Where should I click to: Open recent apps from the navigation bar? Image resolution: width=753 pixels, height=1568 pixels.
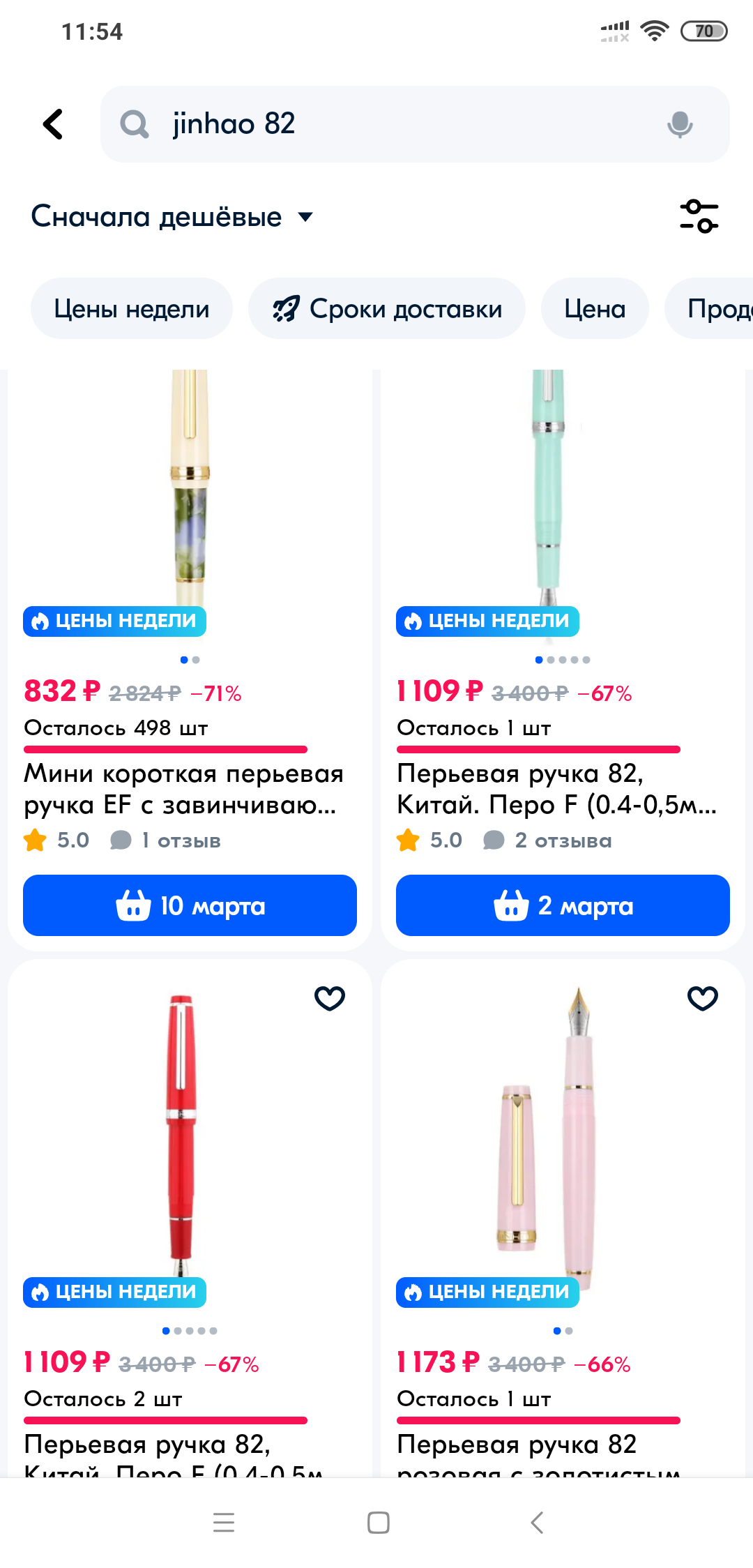tap(224, 1522)
